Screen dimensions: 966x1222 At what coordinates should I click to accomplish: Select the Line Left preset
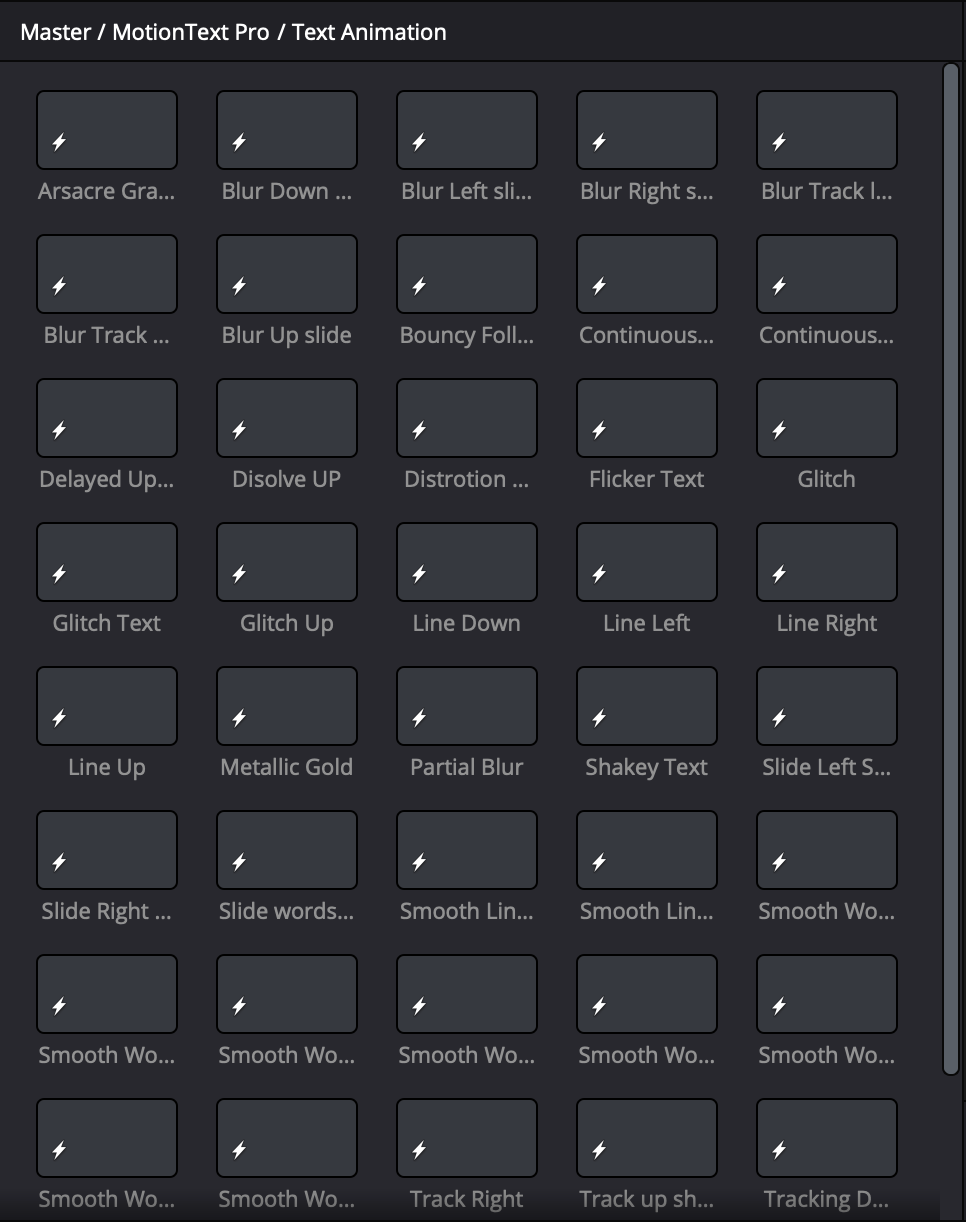[x=647, y=562]
